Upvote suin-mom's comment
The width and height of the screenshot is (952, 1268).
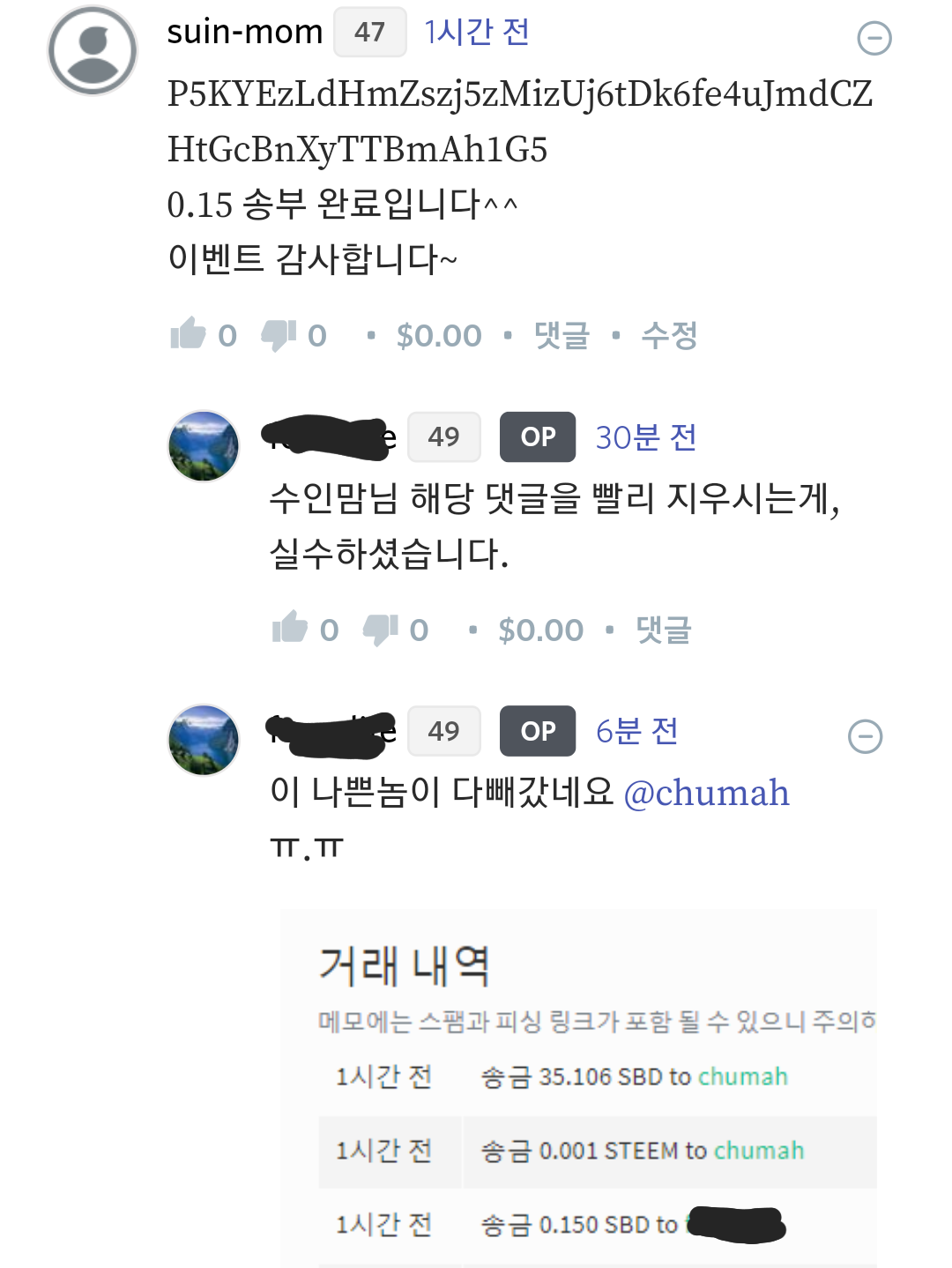(188, 334)
